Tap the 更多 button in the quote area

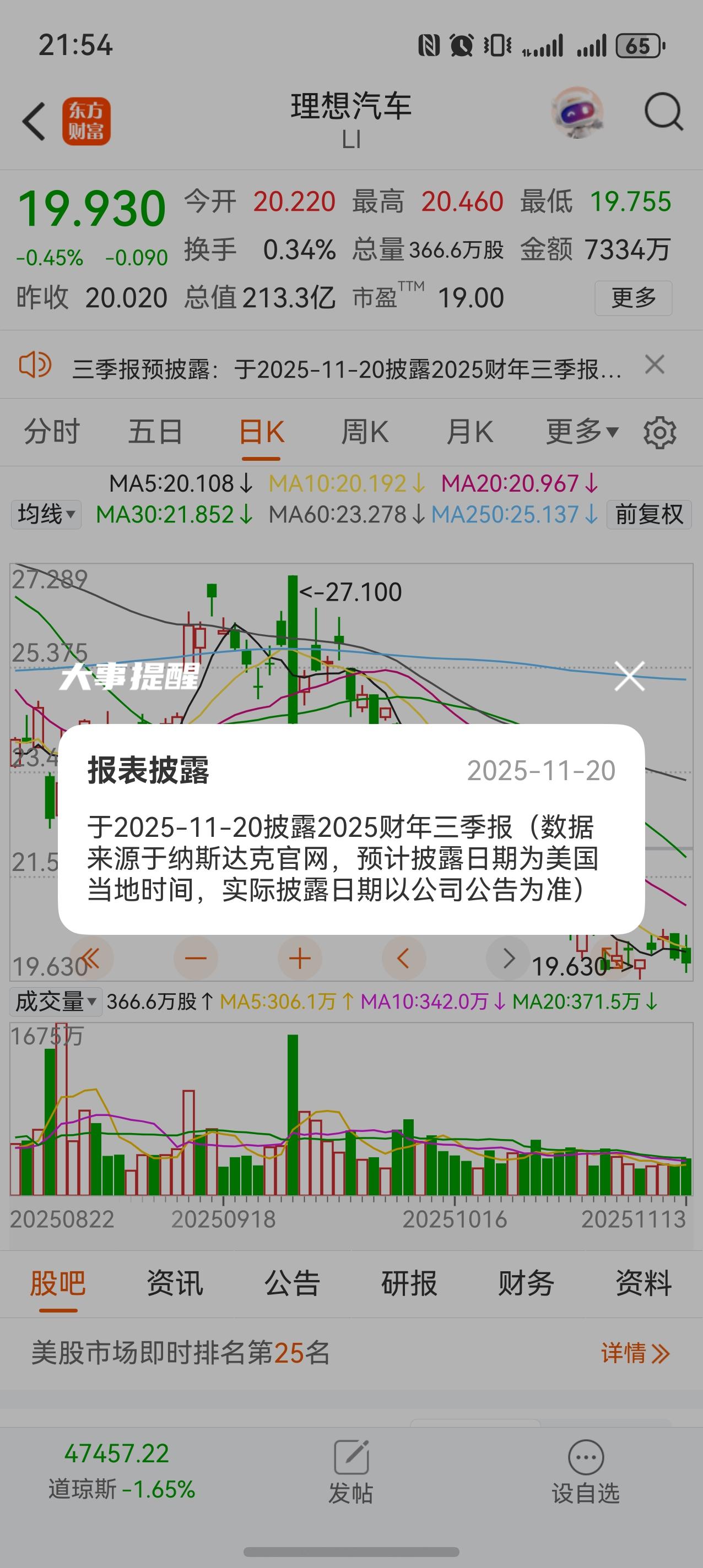632,298
